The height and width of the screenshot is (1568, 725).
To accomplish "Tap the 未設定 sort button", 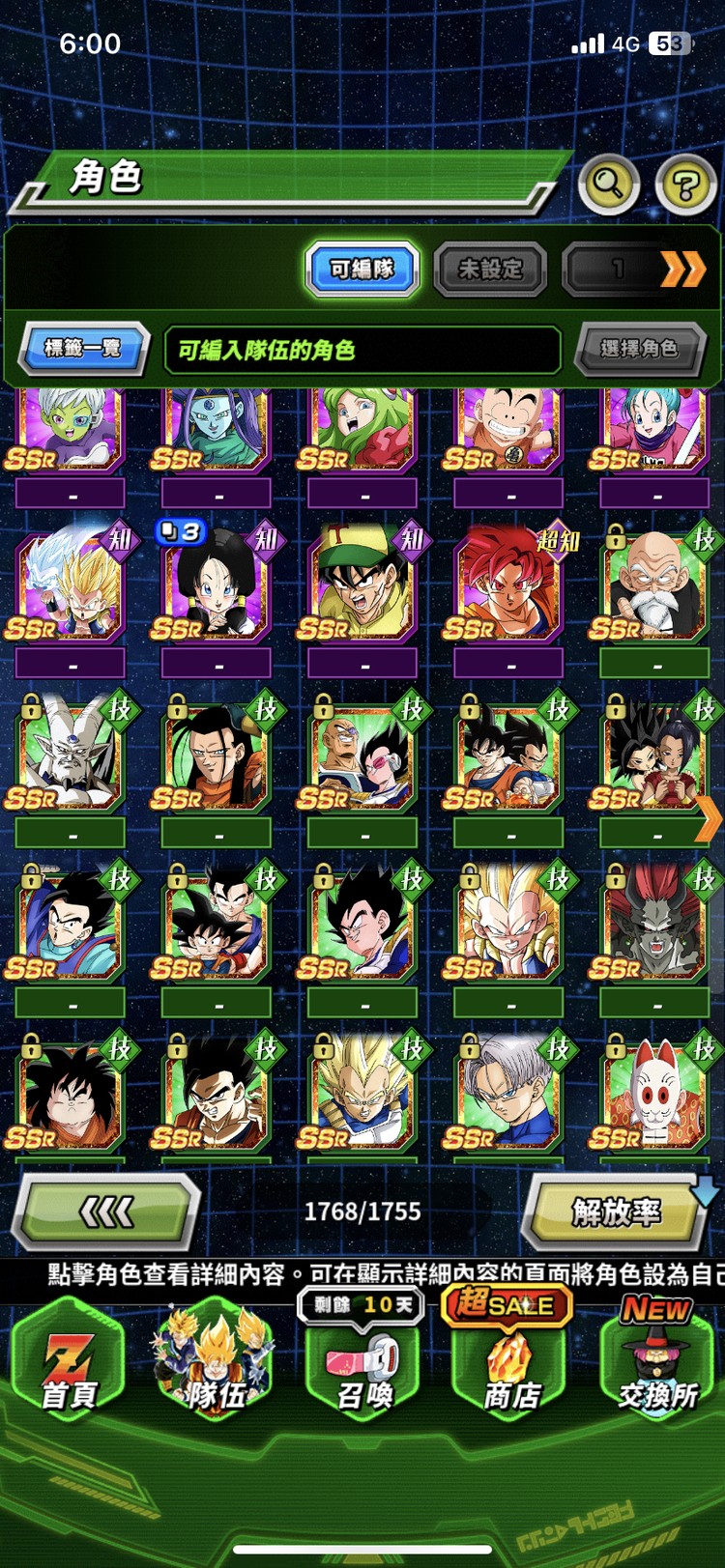I will pyautogui.click(x=490, y=269).
